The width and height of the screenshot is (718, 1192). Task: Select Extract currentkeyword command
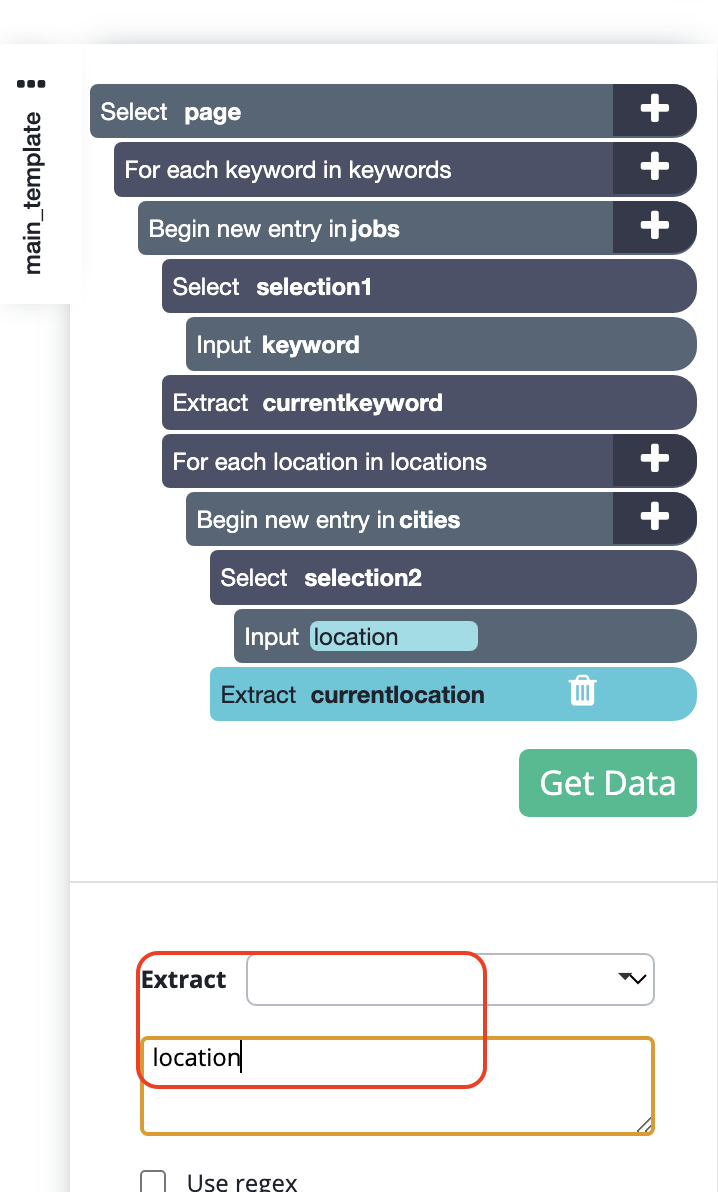point(429,403)
